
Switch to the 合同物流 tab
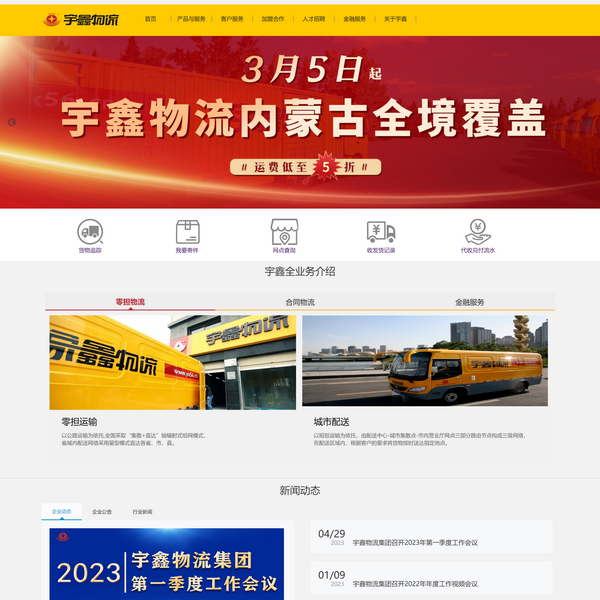click(x=300, y=301)
